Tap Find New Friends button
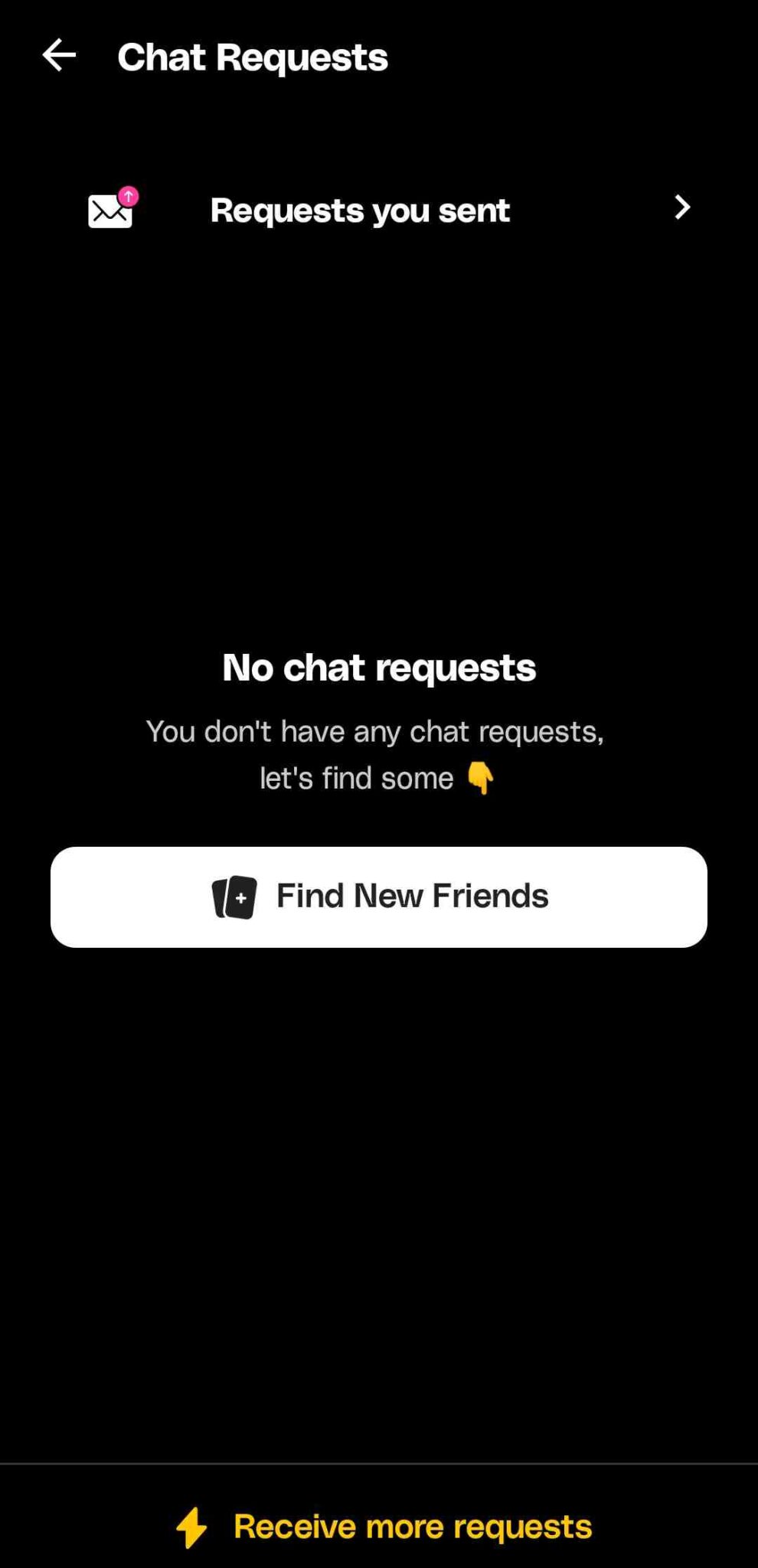The height and width of the screenshot is (1568, 758). click(x=379, y=897)
